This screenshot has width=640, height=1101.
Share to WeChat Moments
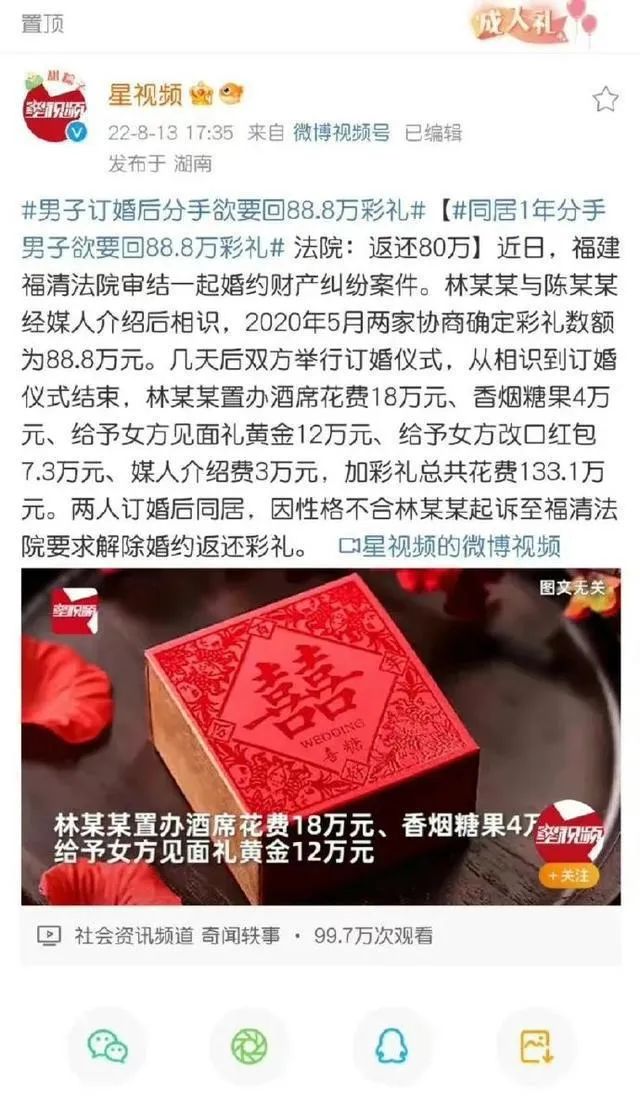click(249, 1046)
